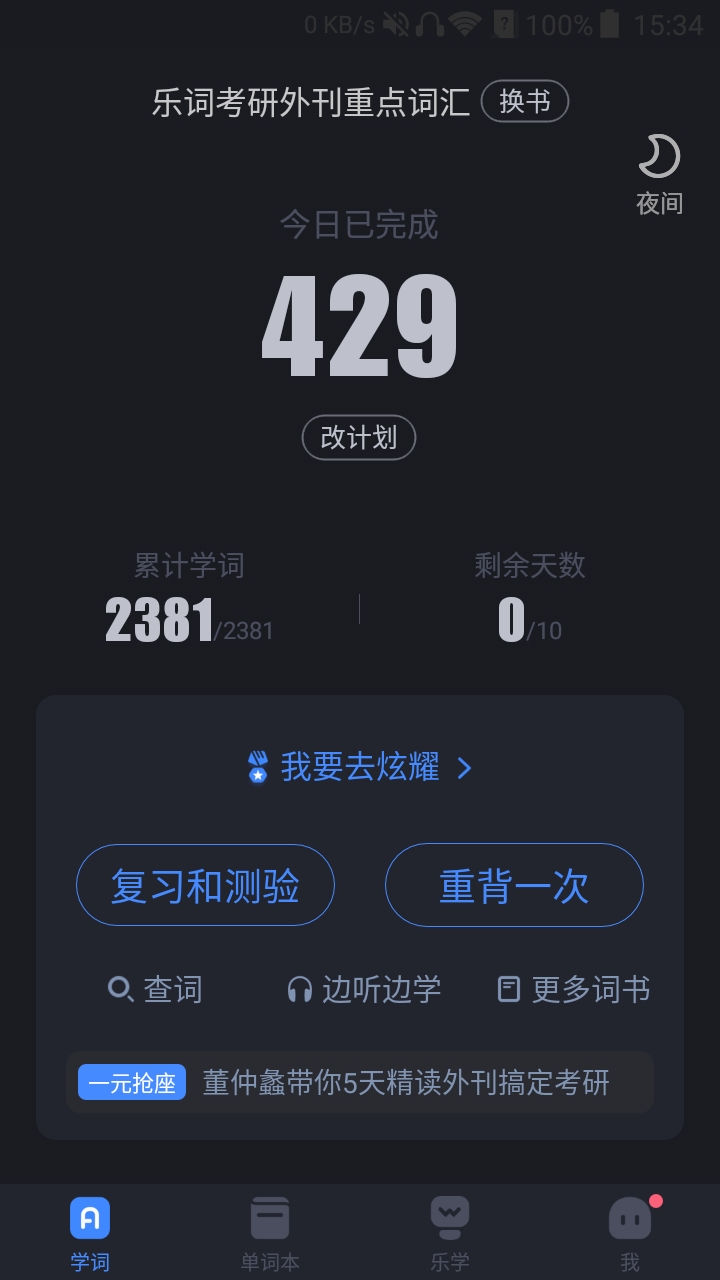Open 边听边学 listen-and-learn mode
This screenshot has width=720, height=1280.
tap(364, 990)
